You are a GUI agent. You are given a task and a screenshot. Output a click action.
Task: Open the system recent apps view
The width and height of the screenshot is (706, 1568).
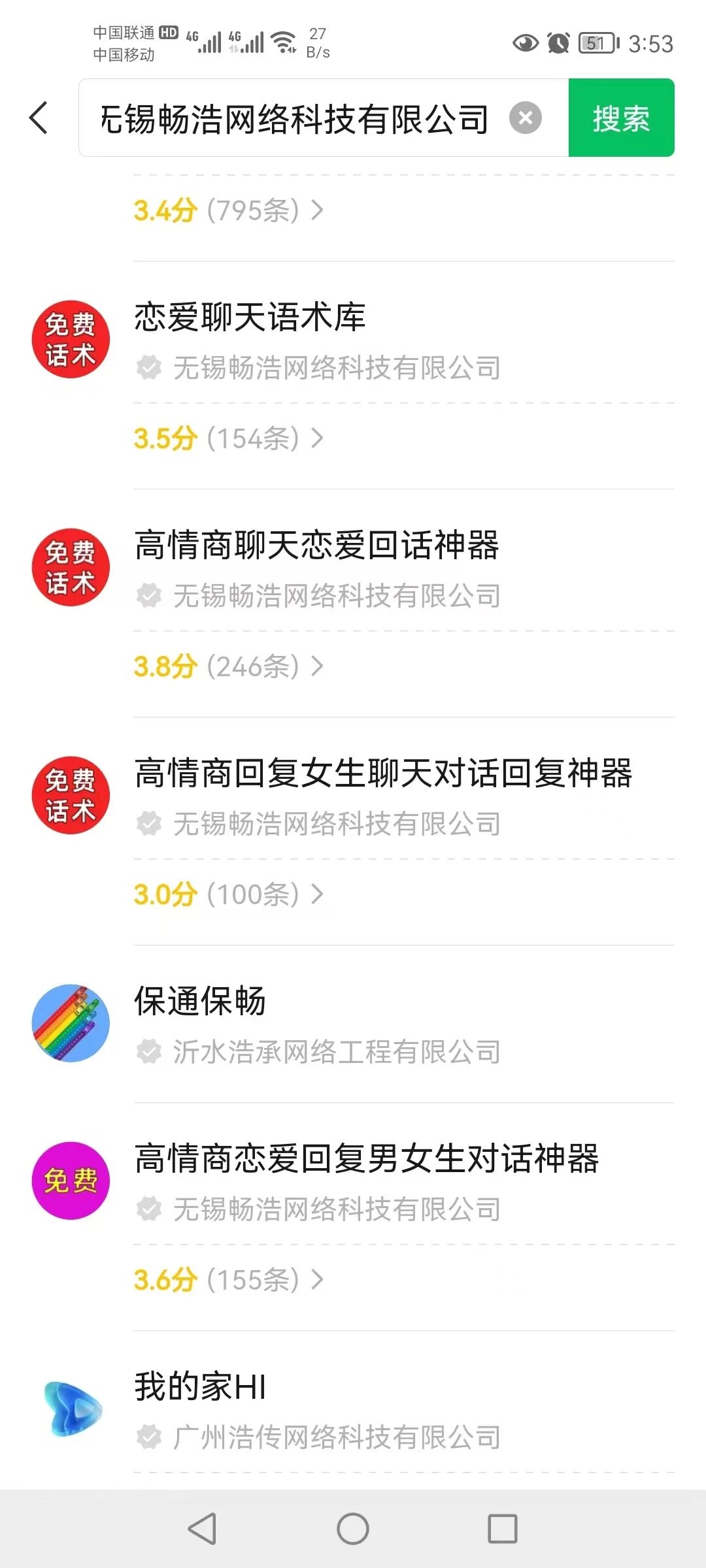point(502,1529)
